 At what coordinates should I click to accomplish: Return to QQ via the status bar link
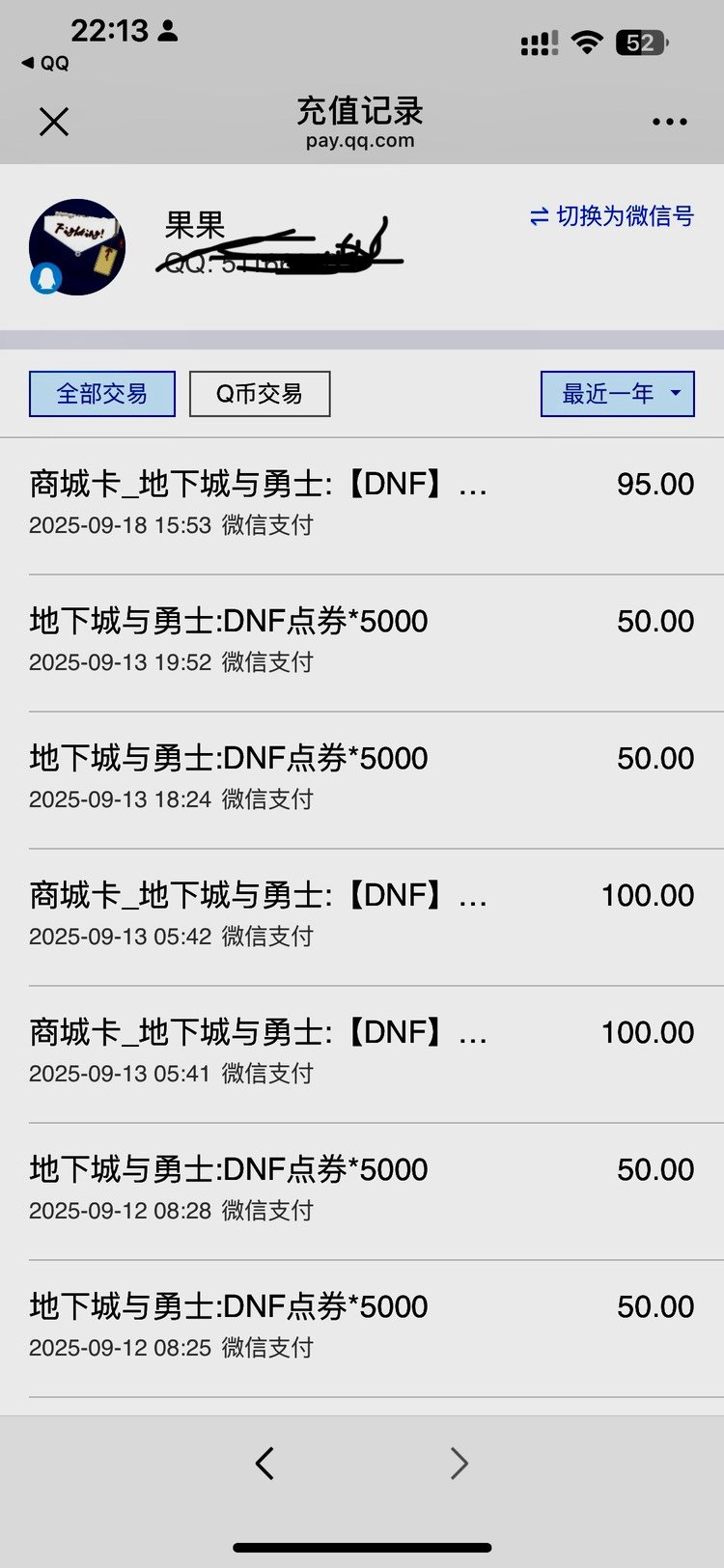(x=45, y=64)
